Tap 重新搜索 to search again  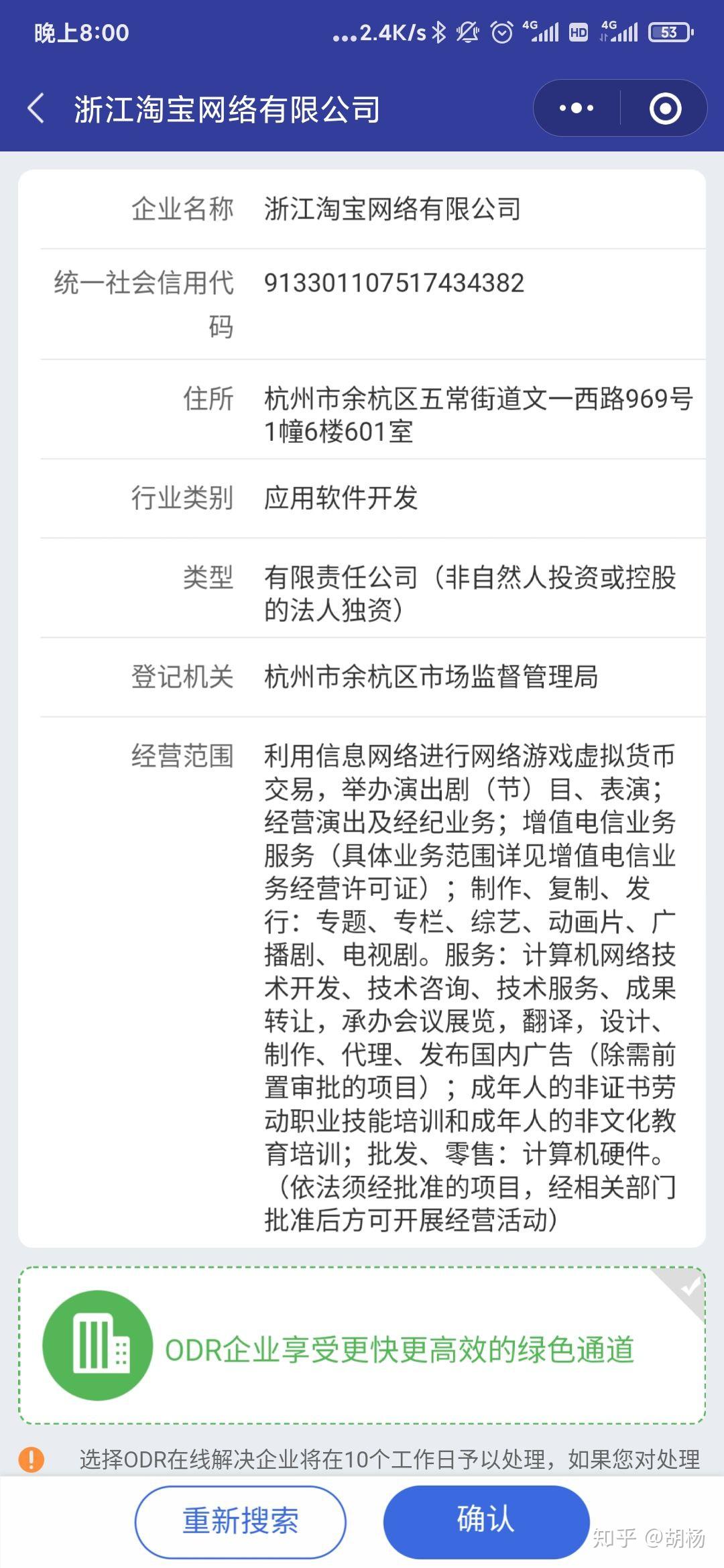click(x=241, y=1521)
